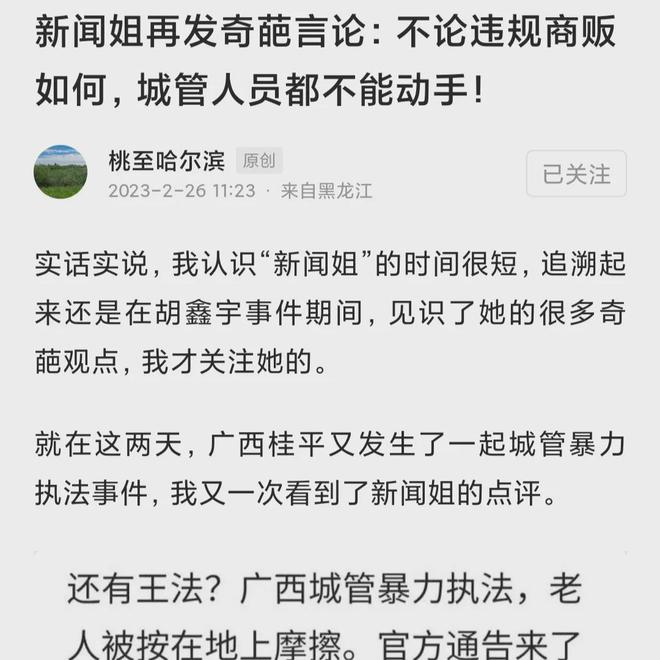The width and height of the screenshot is (660, 660).
Task: Open the embedded image starting 还有王法
Action: [330, 610]
